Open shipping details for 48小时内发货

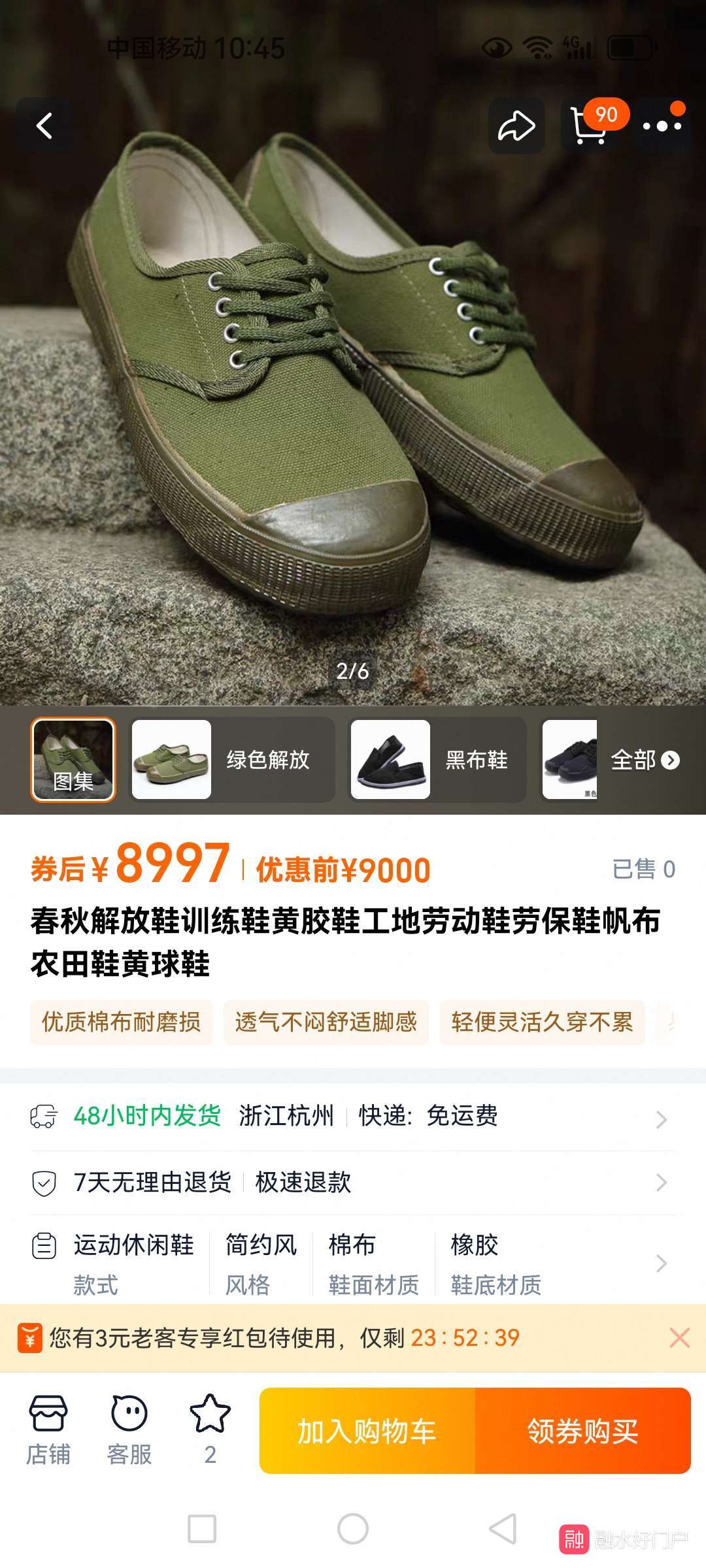click(353, 1117)
